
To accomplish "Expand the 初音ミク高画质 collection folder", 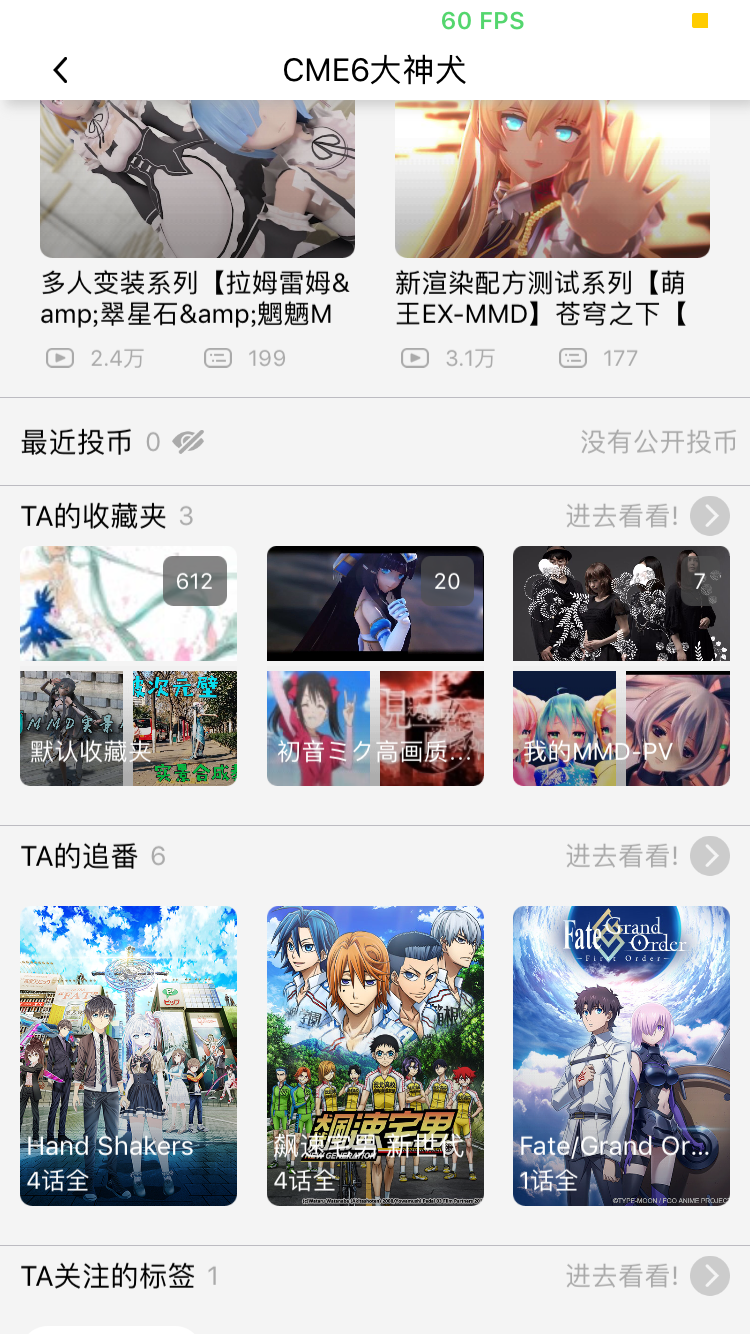I will pos(375,665).
